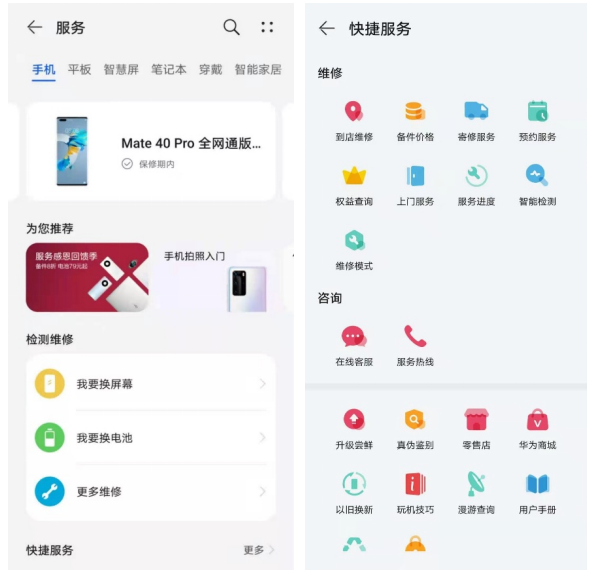
Task: Open 维修模式
Action: (354, 250)
